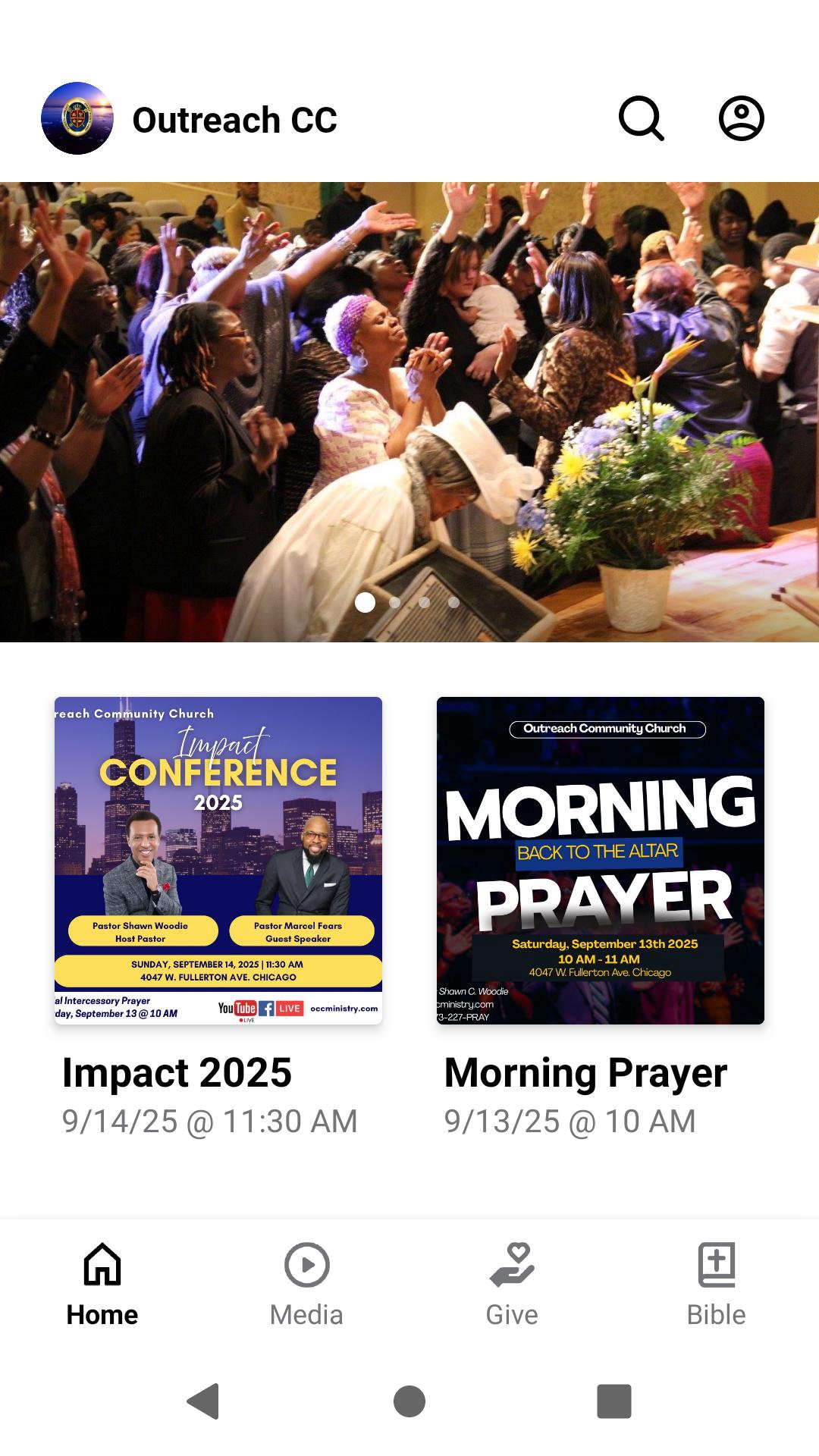Open the search icon
Image resolution: width=819 pixels, height=1456 pixels.
click(641, 118)
